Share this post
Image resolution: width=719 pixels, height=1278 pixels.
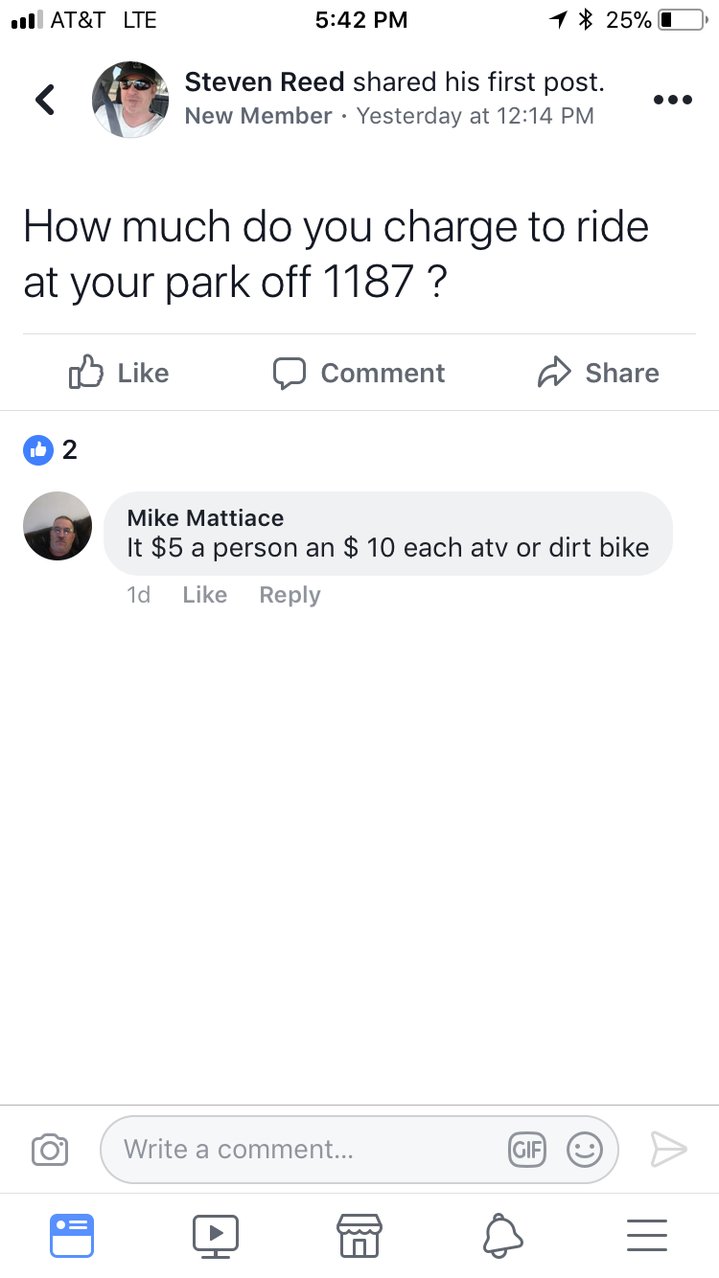tap(598, 373)
